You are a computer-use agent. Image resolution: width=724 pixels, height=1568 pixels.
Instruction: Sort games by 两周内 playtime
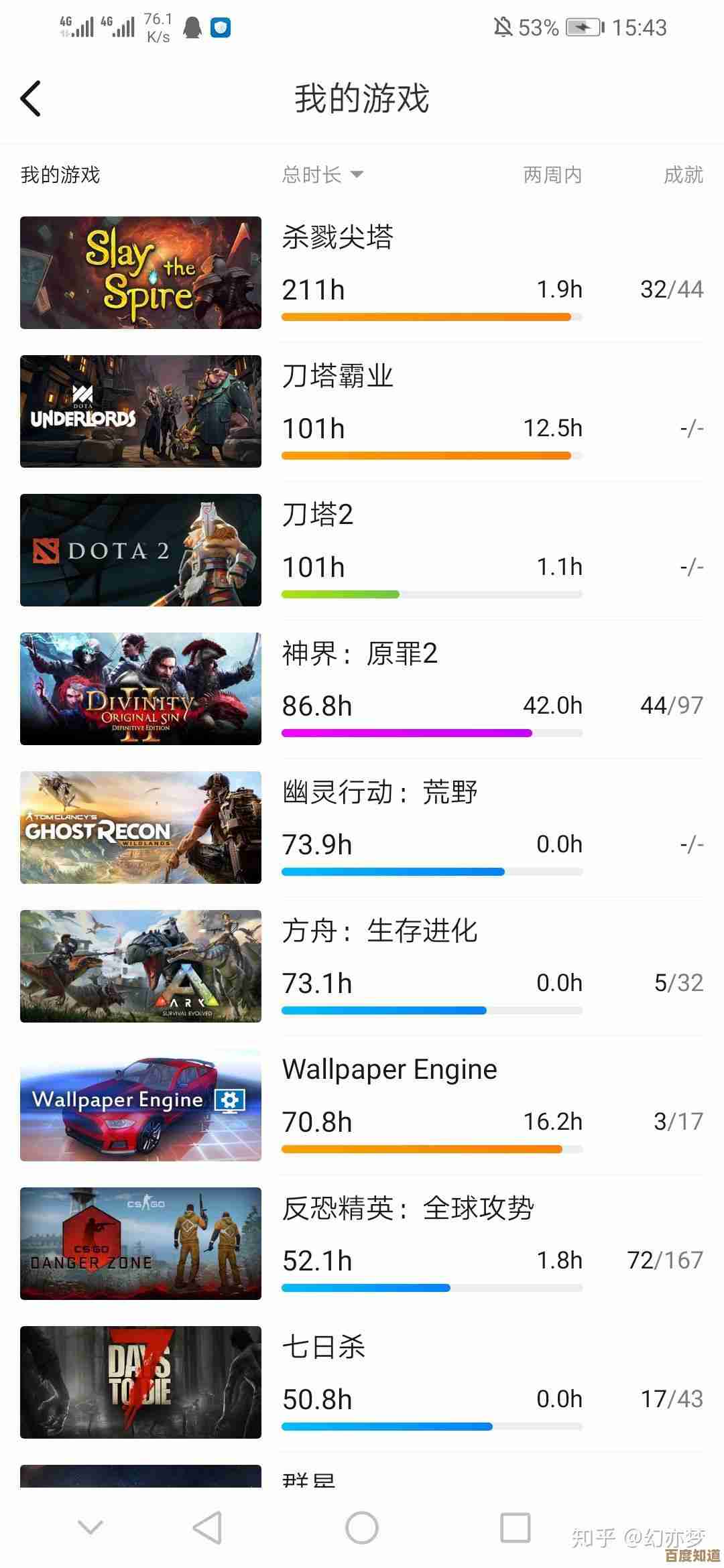pos(552,175)
